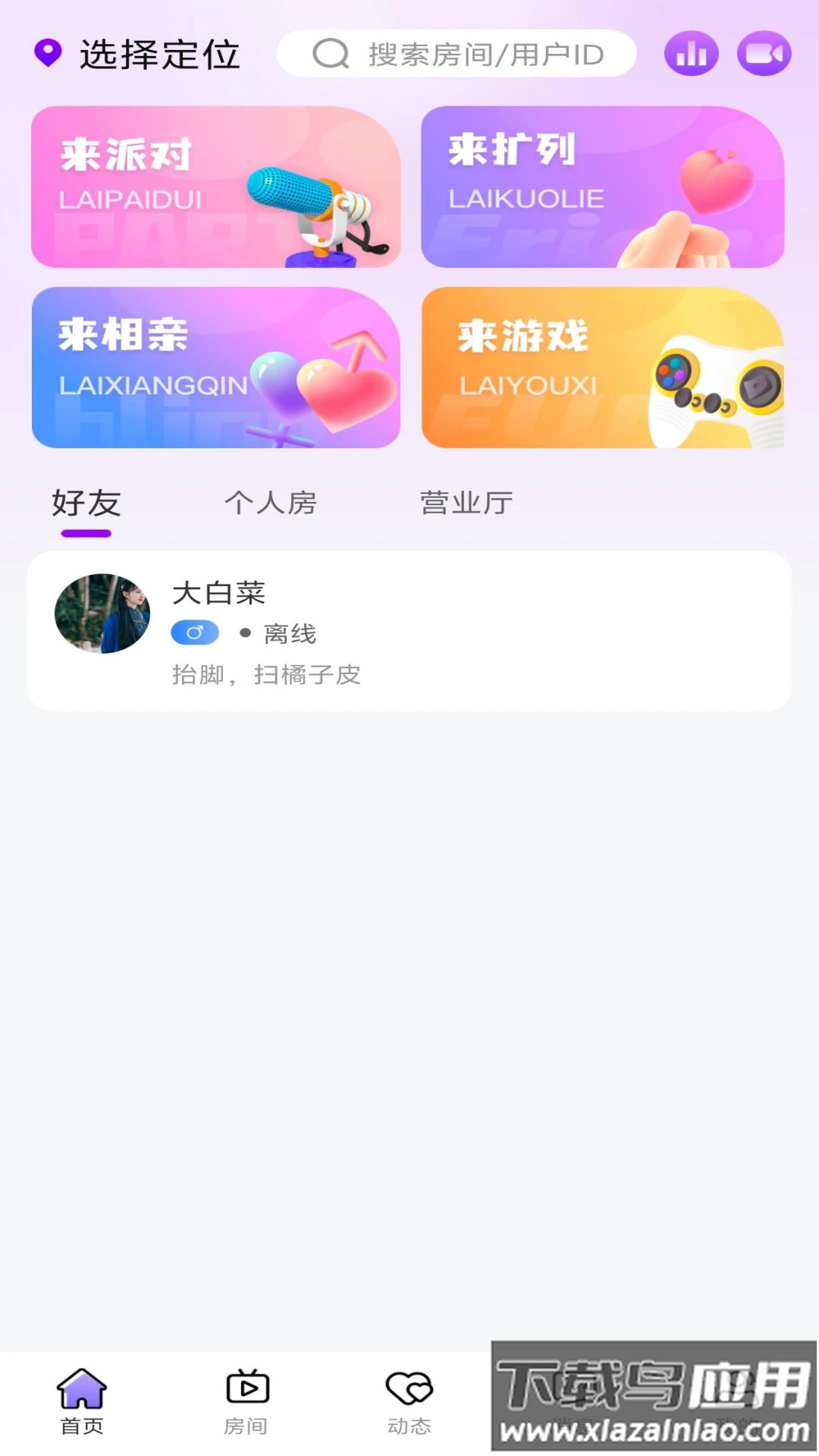
Task: Open the ranking chart icon
Action: tap(691, 54)
